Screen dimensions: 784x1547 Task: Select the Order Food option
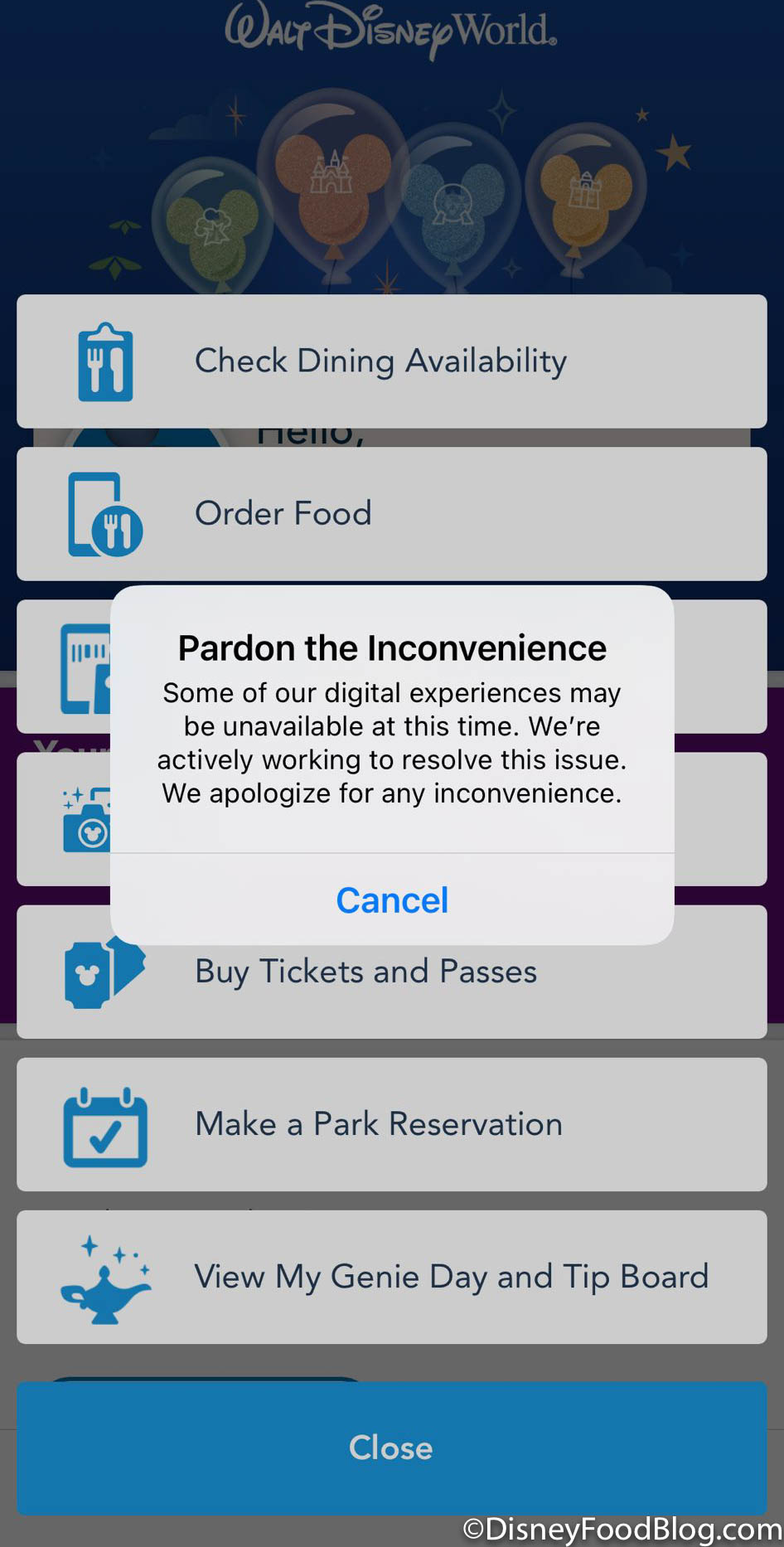pos(391,514)
